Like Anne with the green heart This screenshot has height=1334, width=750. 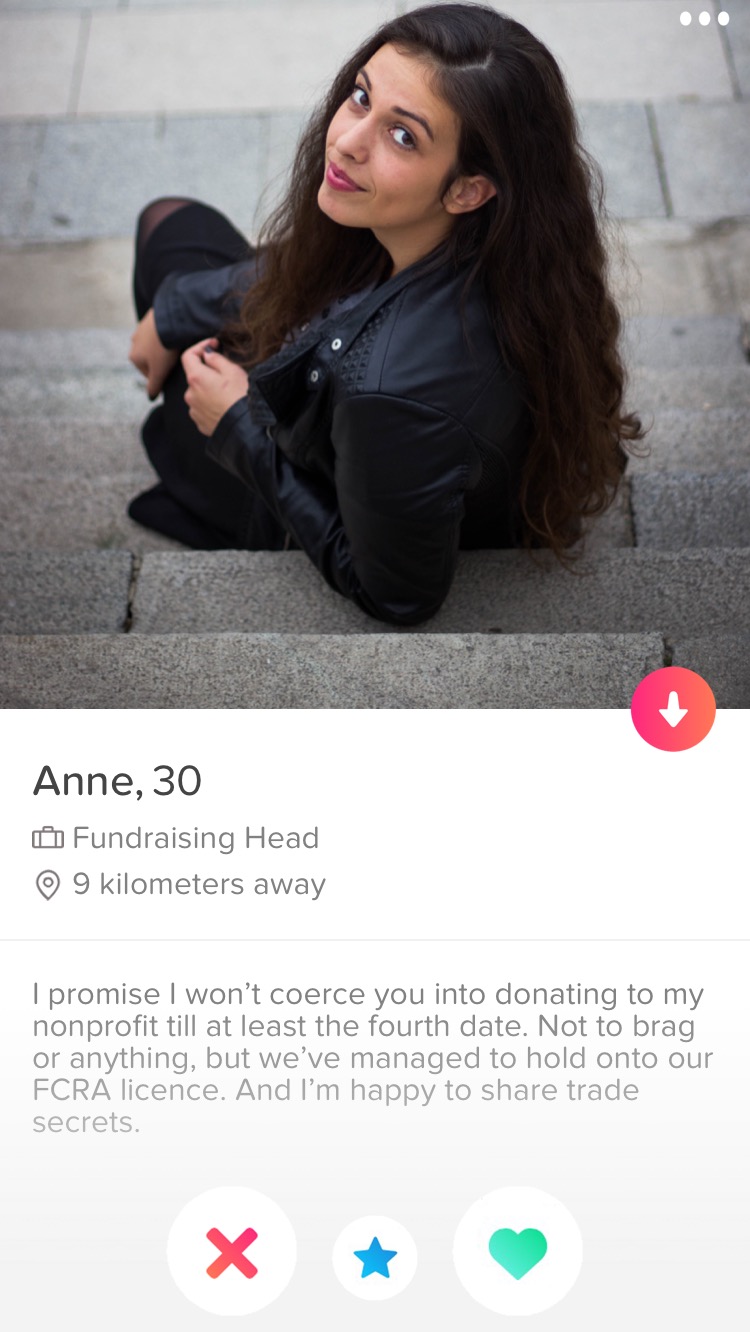pyautogui.click(x=517, y=1252)
